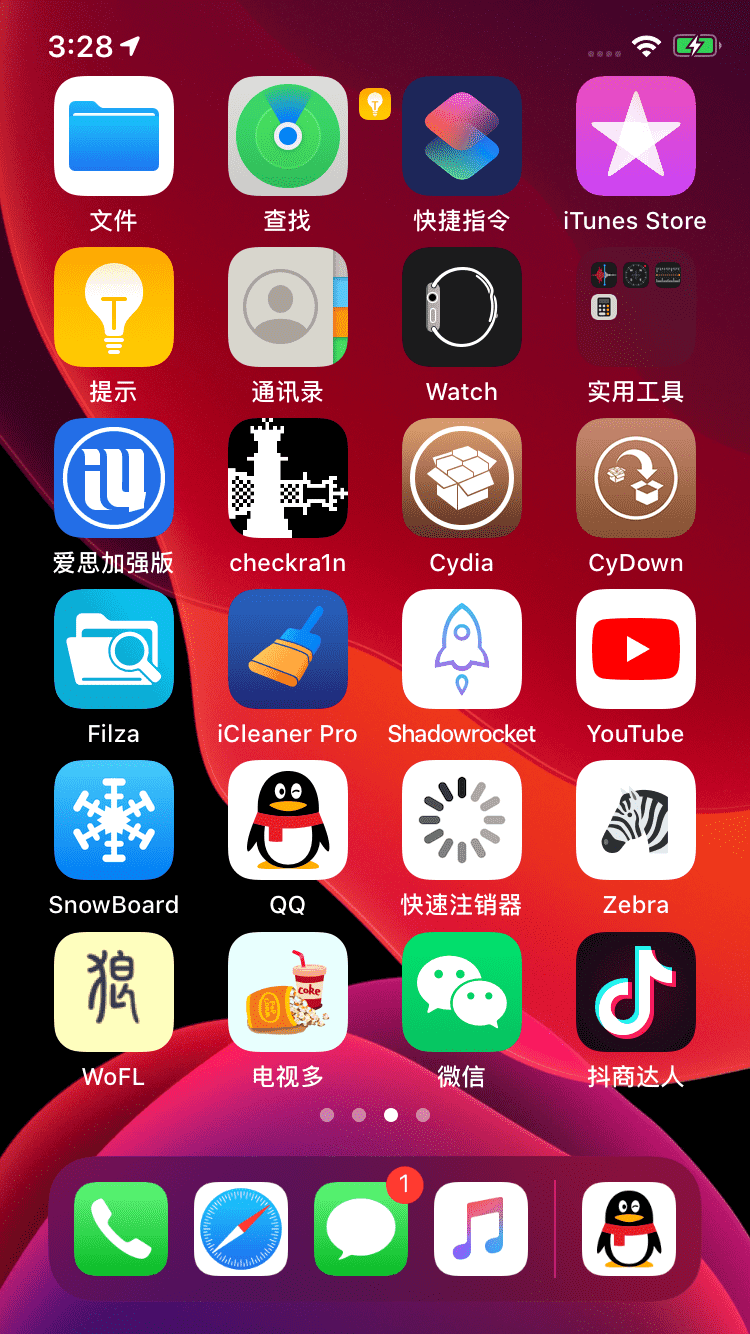The height and width of the screenshot is (1334, 750).
Task: Open Shadowrocket app
Action: coord(462,649)
